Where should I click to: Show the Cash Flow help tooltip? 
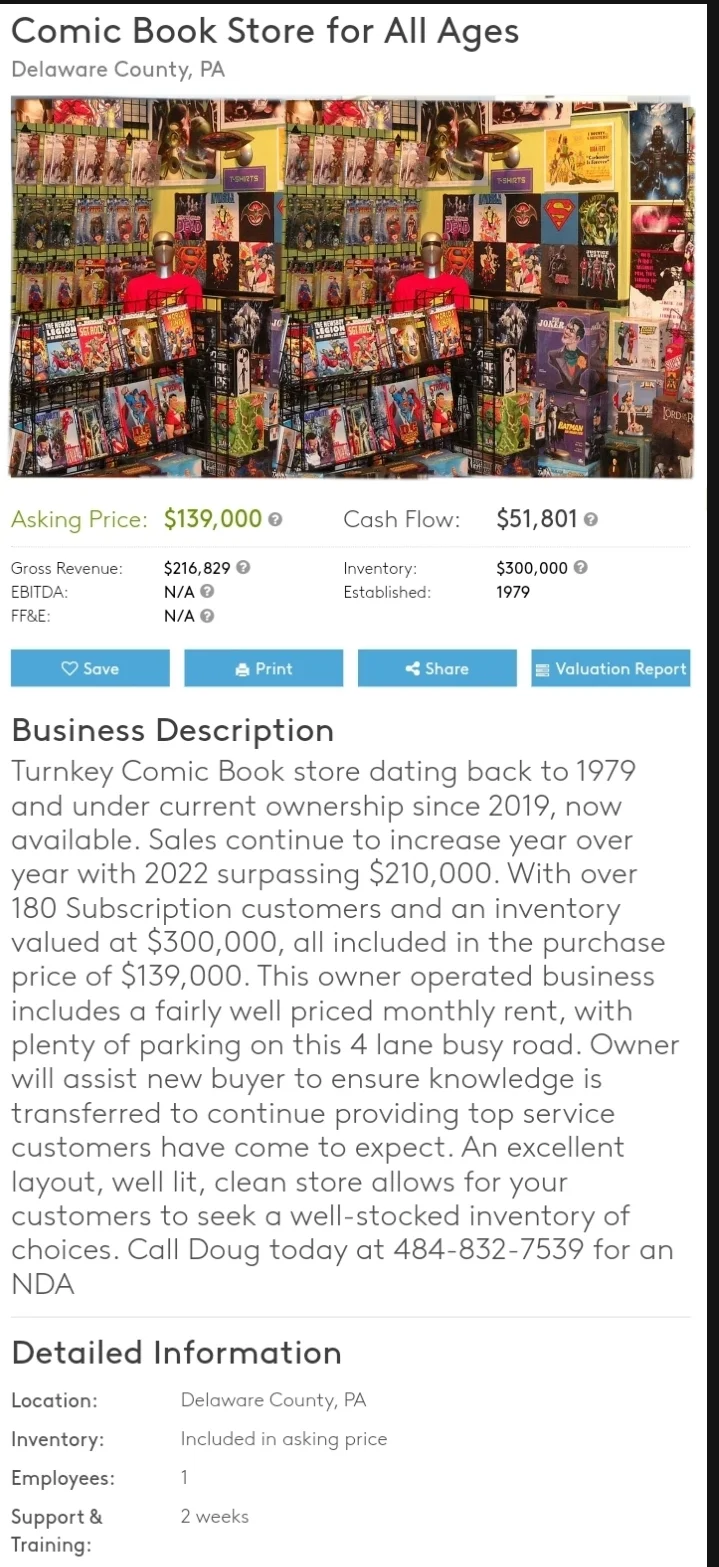pos(591,520)
